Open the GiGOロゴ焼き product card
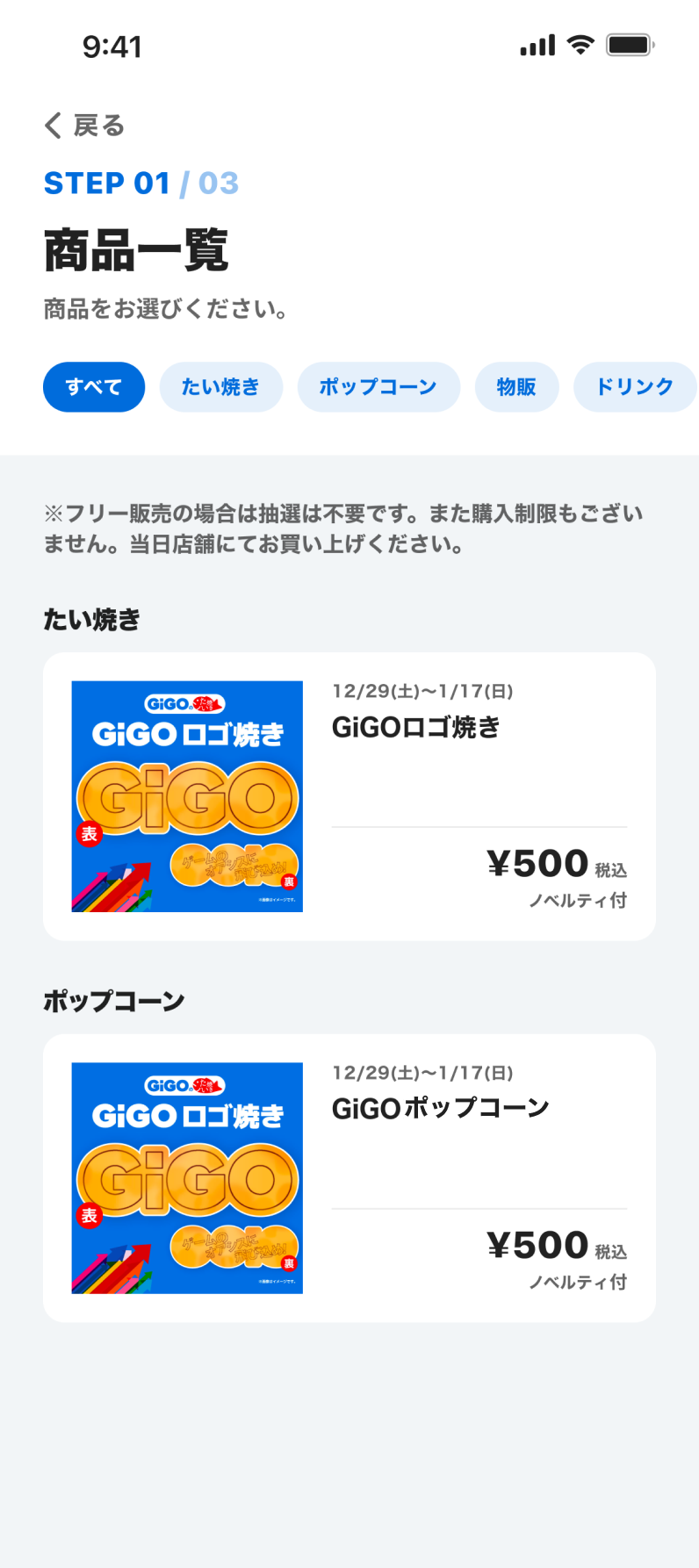 [349, 796]
